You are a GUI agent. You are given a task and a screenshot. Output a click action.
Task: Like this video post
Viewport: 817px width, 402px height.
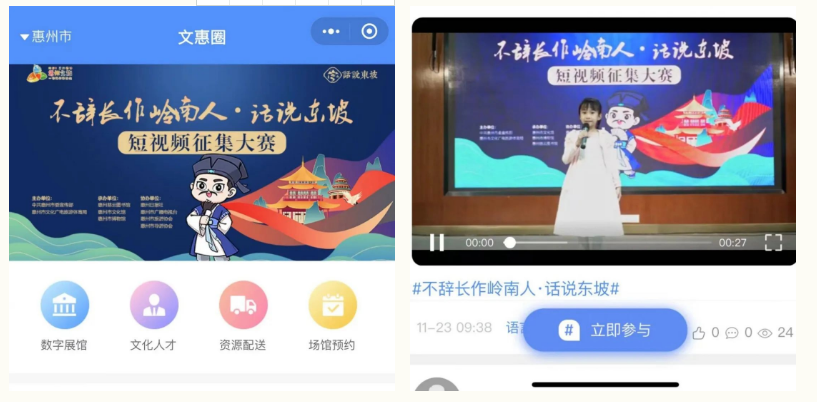[x=699, y=332]
